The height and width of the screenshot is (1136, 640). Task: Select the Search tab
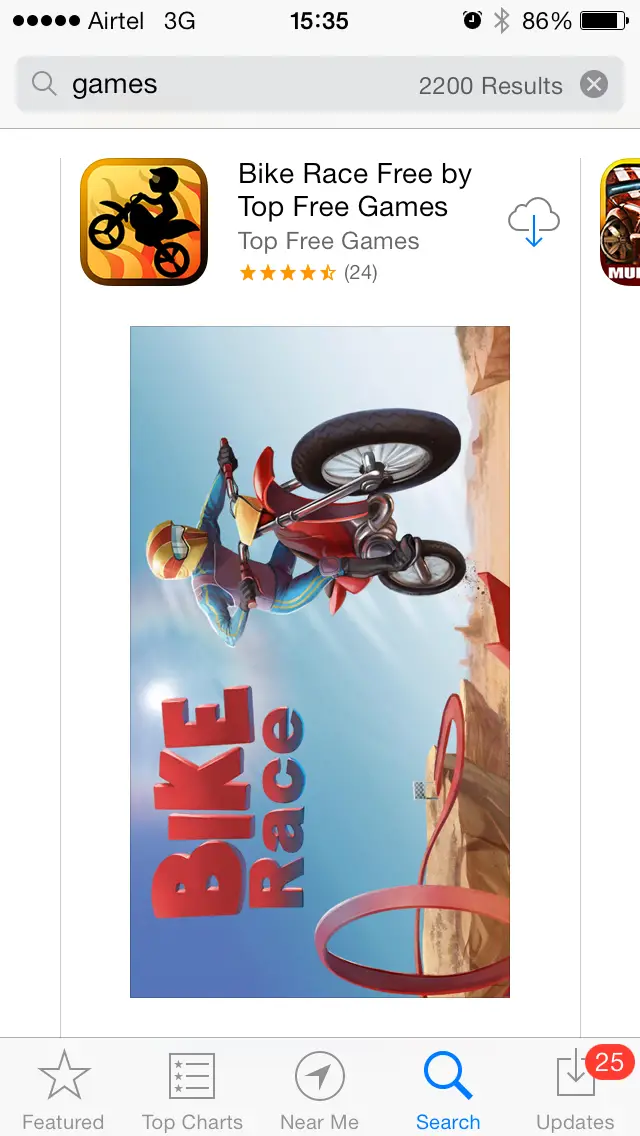448,1090
